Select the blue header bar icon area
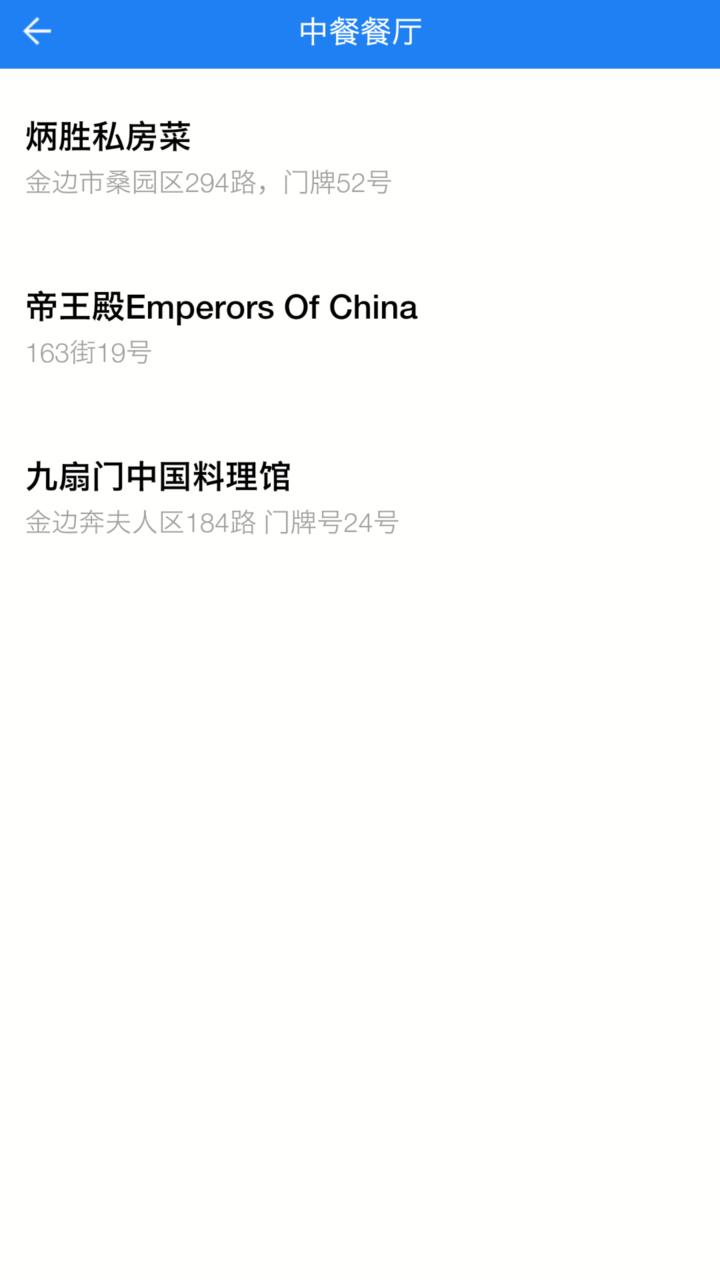Viewport: 720px width, 1280px height. coord(38,31)
